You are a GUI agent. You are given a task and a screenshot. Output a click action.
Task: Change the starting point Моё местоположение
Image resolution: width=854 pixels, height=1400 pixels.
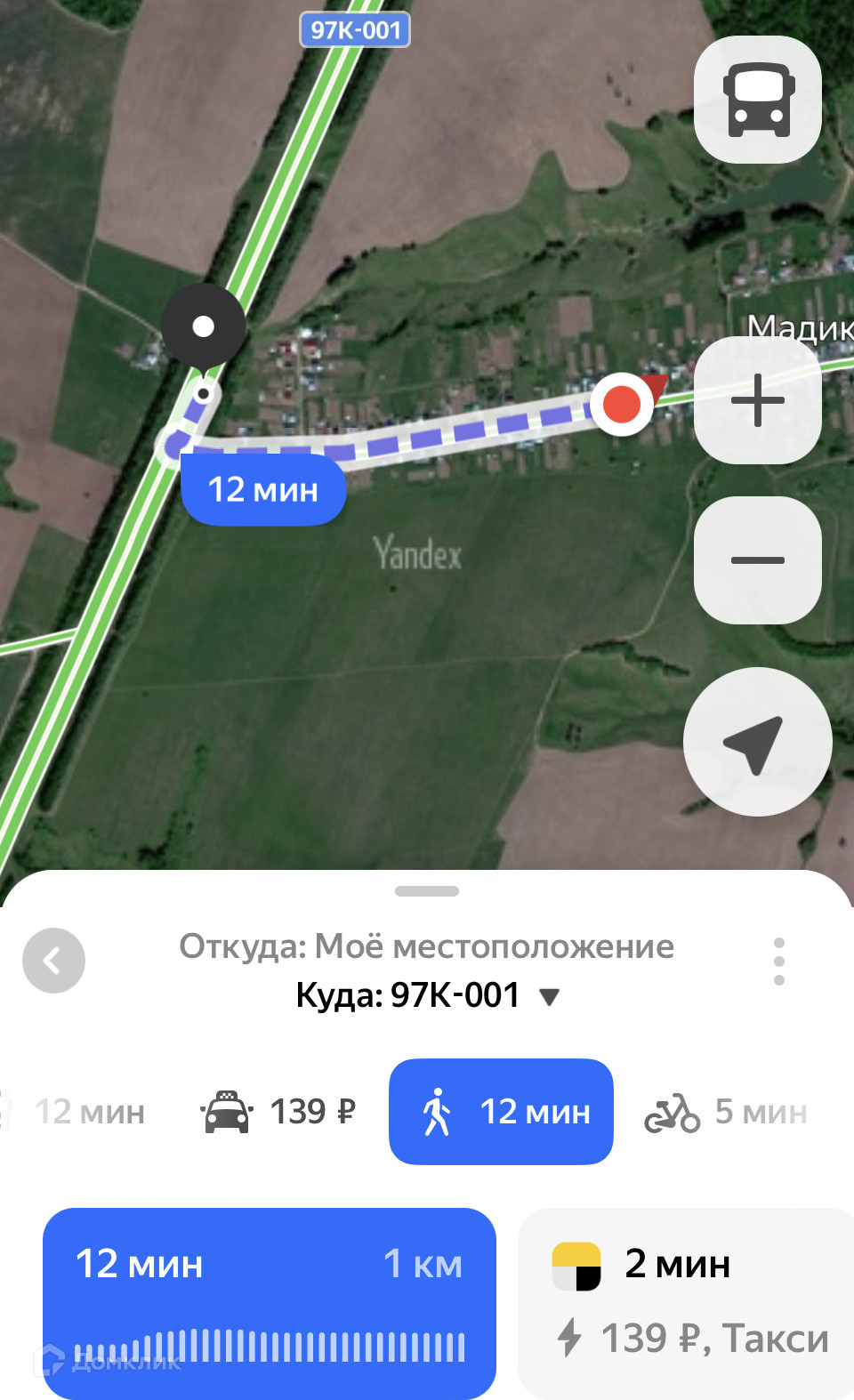[426, 946]
